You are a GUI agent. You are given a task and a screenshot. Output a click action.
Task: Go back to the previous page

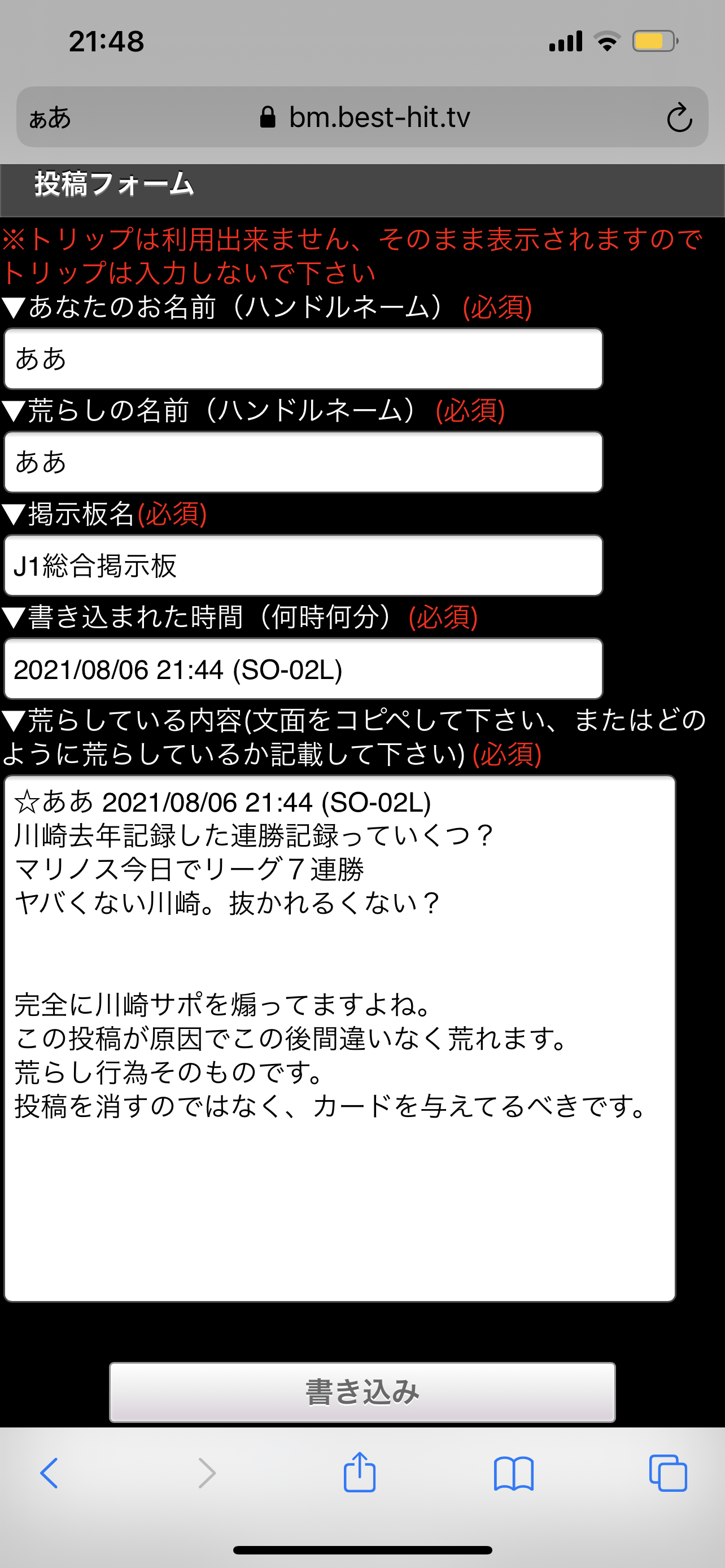pos(49,1474)
